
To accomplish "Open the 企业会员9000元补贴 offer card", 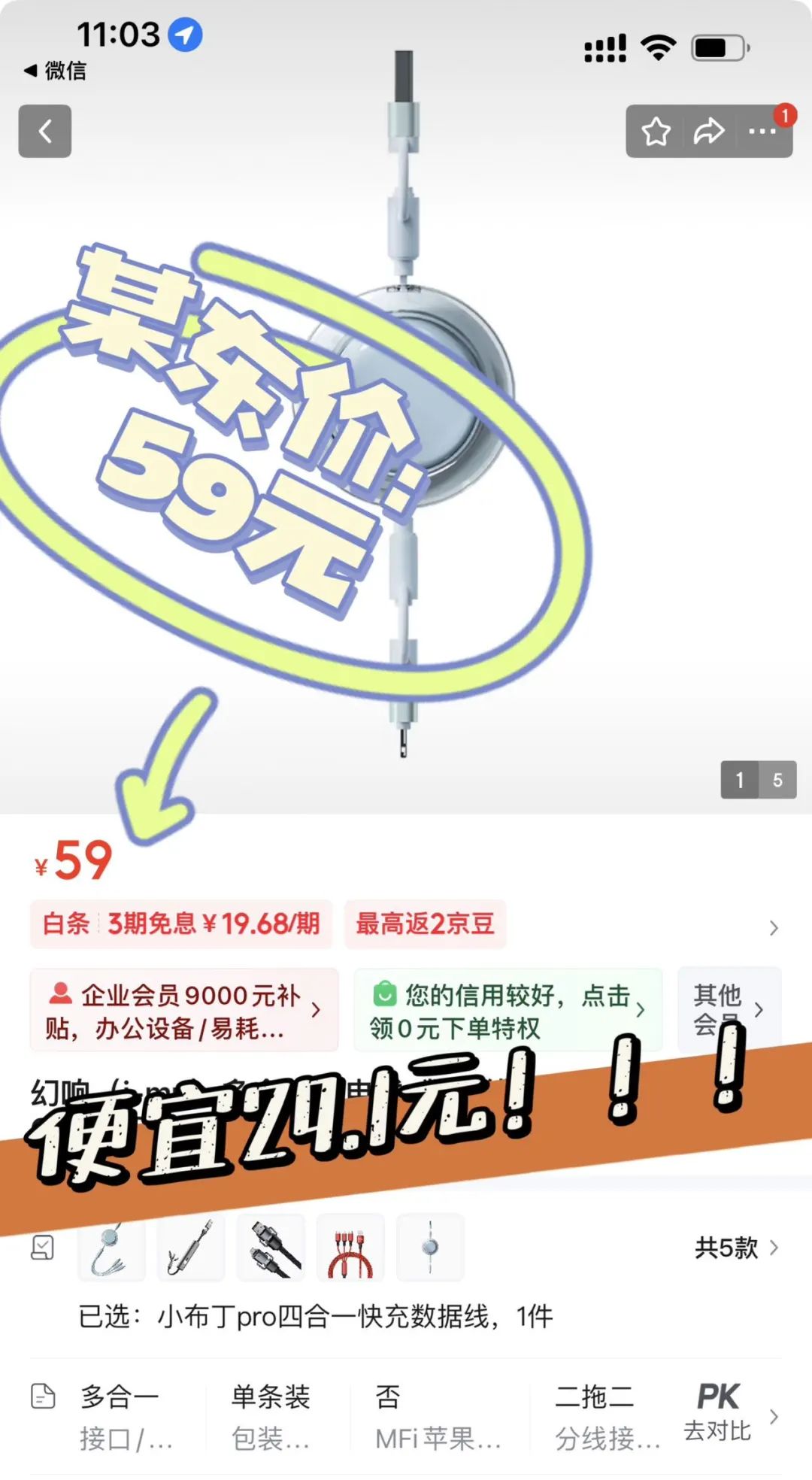I will click(x=184, y=1010).
